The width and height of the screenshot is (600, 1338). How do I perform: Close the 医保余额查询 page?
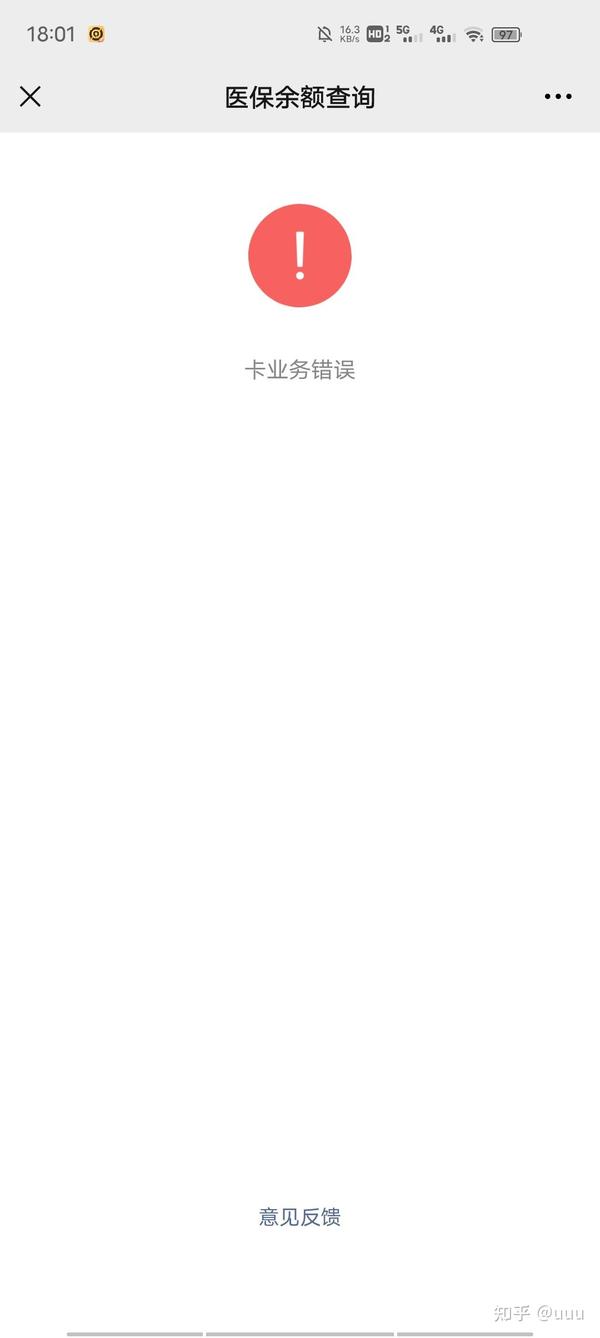pyautogui.click(x=30, y=96)
